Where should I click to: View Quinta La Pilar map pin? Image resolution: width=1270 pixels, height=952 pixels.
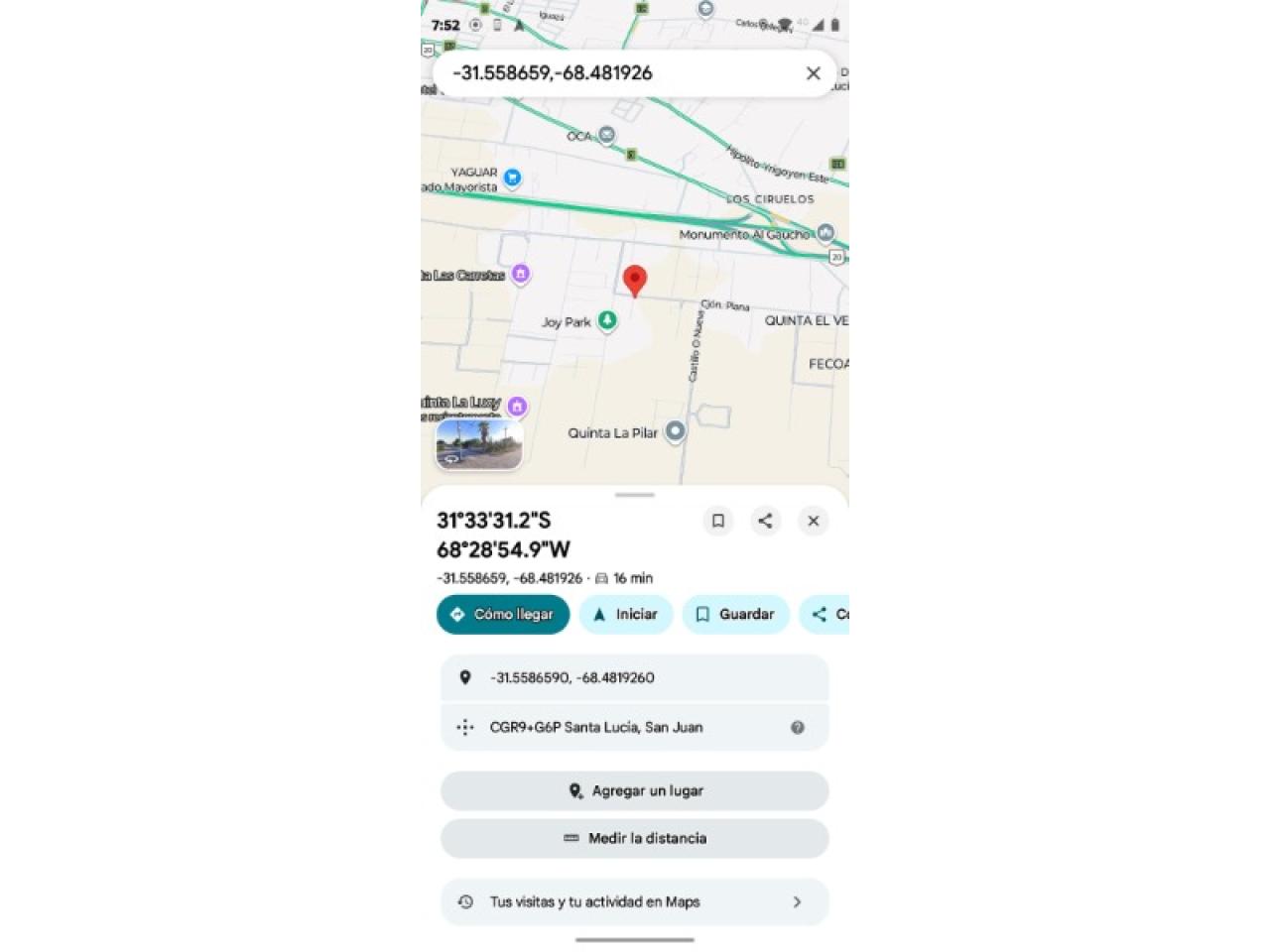(x=675, y=431)
